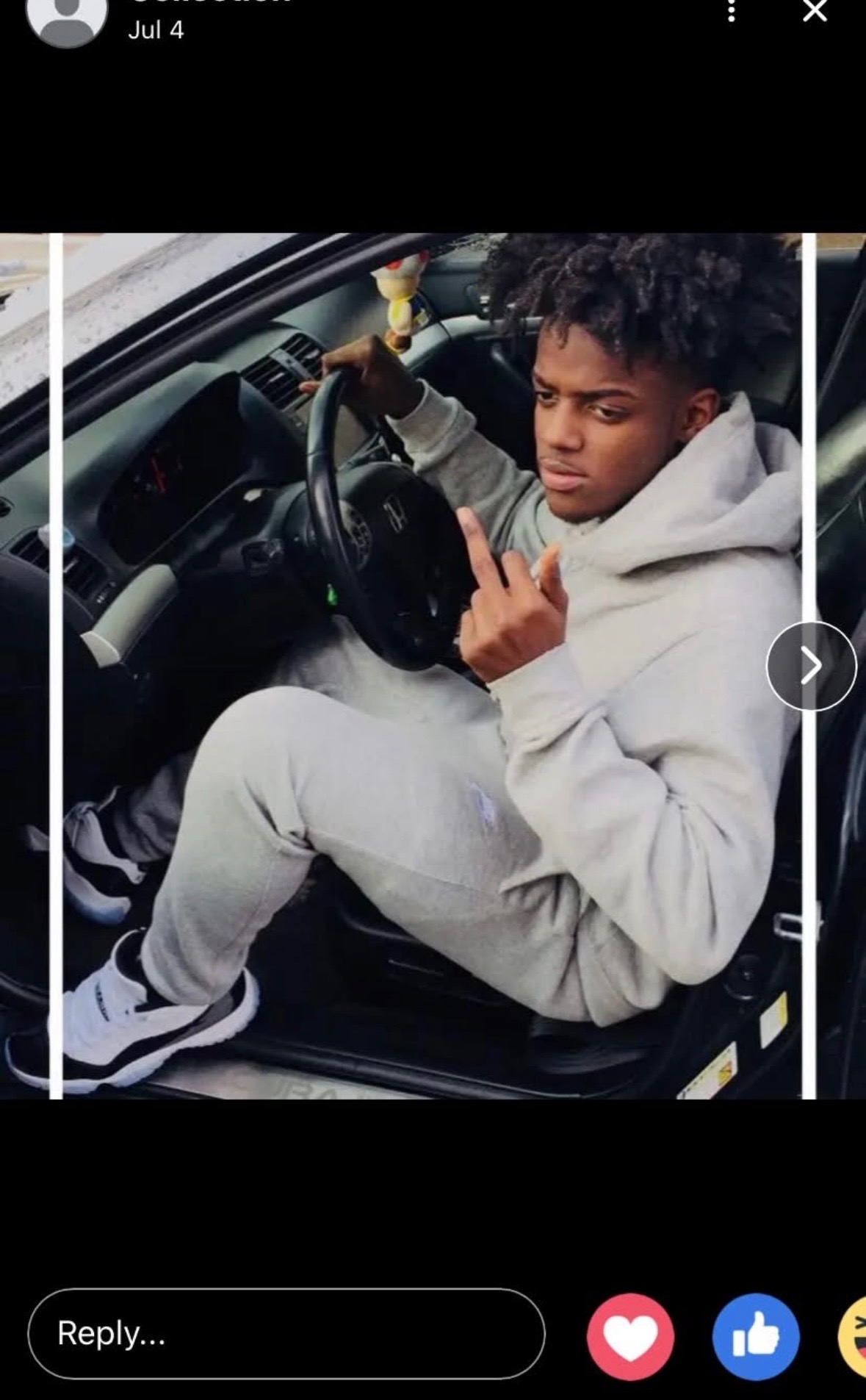Tap the Reply text field
Screen dimensions: 866x1400
286,1333
